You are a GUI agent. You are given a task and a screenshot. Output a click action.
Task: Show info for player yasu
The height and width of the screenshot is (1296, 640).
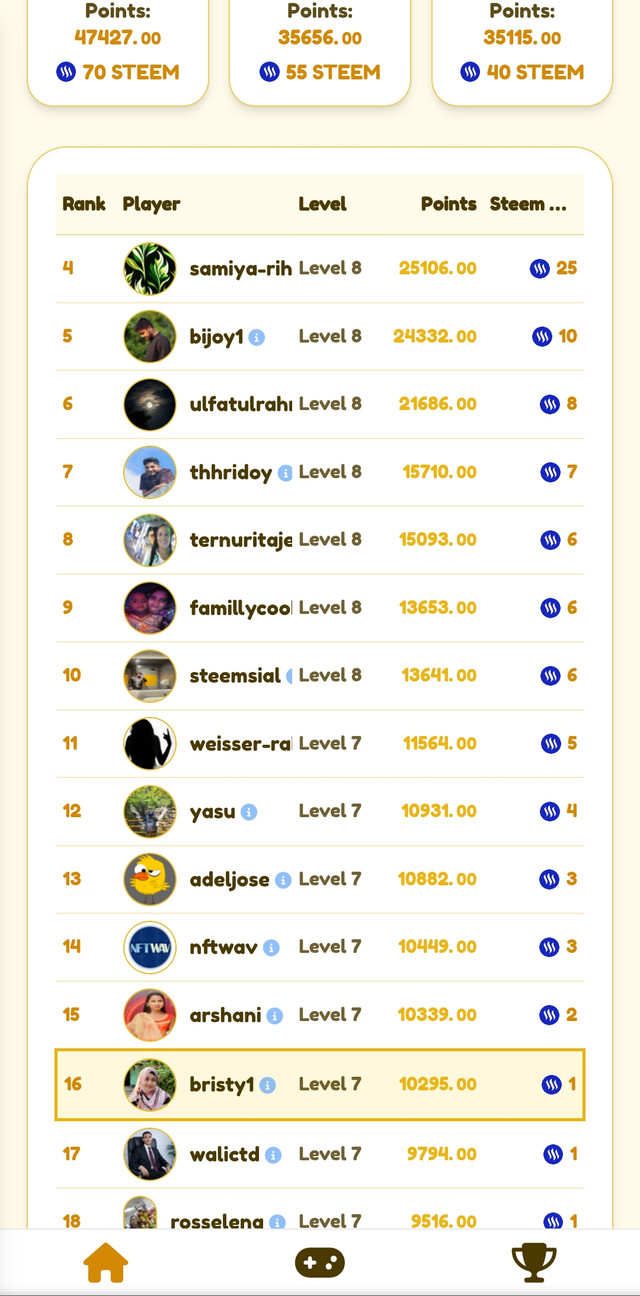(x=249, y=812)
